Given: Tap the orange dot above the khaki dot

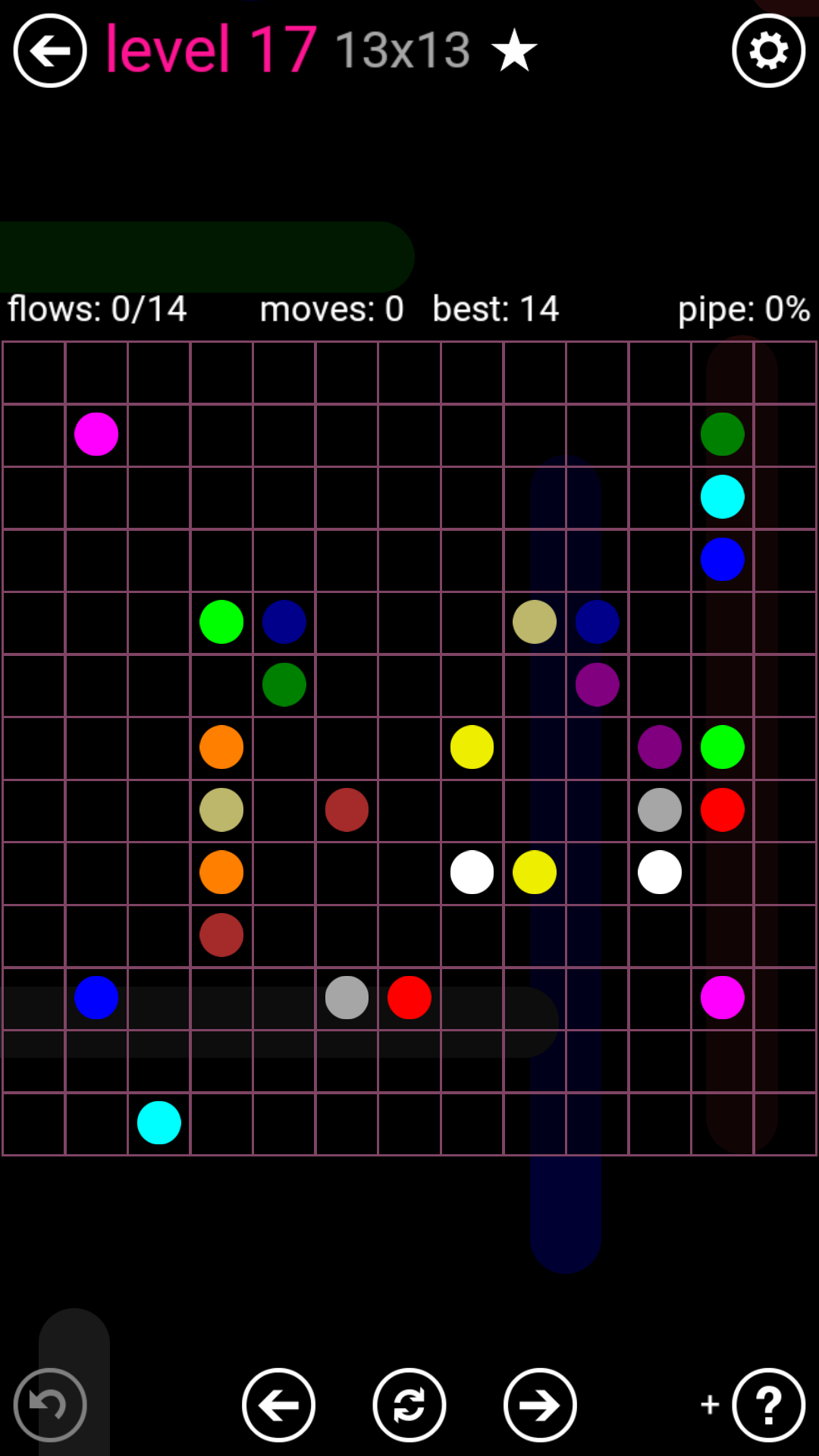Looking at the screenshot, I should (x=221, y=747).
